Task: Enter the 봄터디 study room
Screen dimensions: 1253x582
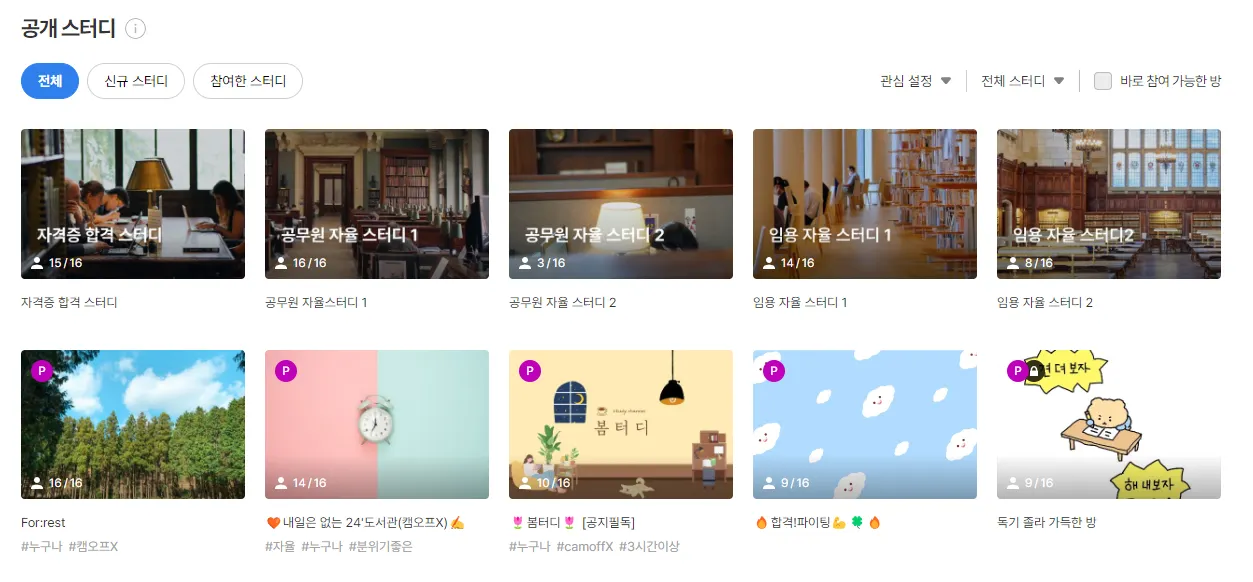Action: 621,424
